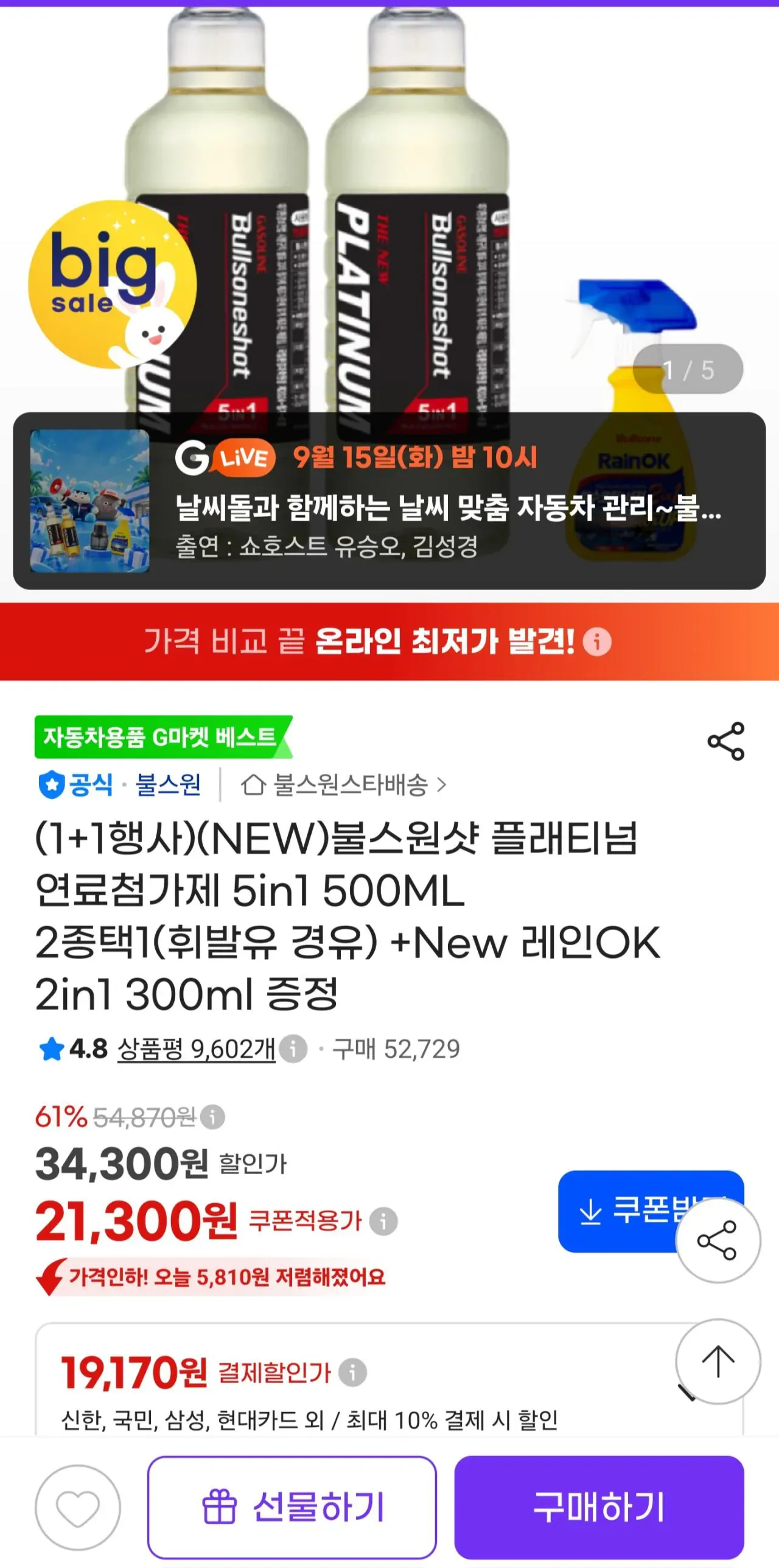779x1568 pixels.
Task: Share product via icon beside best badge
Action: point(725,741)
